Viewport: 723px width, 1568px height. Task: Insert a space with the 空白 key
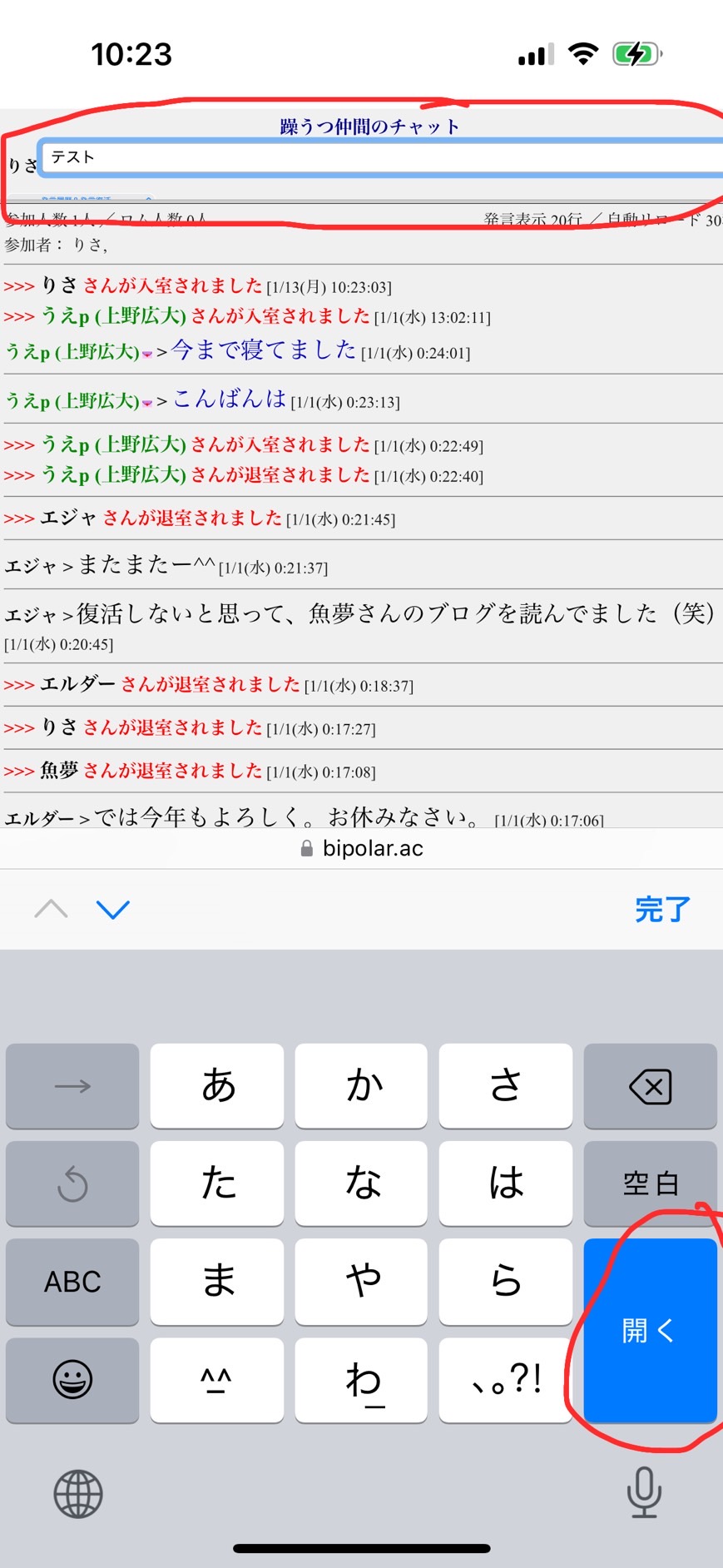coord(650,1183)
